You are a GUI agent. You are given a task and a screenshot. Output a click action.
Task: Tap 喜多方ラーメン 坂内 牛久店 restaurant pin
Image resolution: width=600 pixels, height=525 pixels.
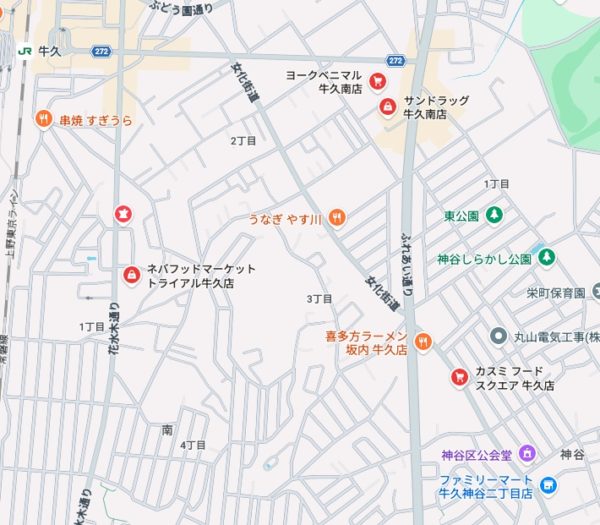pos(423,342)
